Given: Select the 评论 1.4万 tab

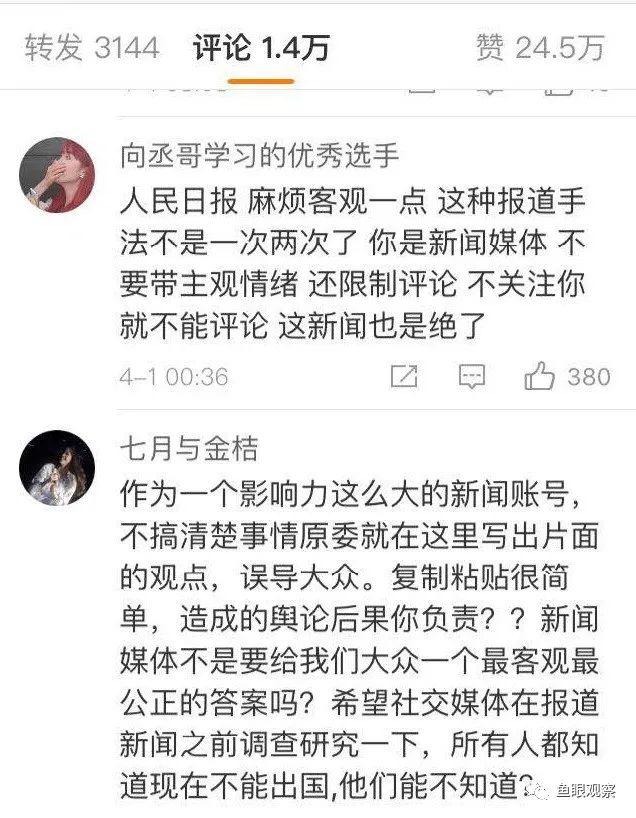Looking at the screenshot, I should click(260, 48).
